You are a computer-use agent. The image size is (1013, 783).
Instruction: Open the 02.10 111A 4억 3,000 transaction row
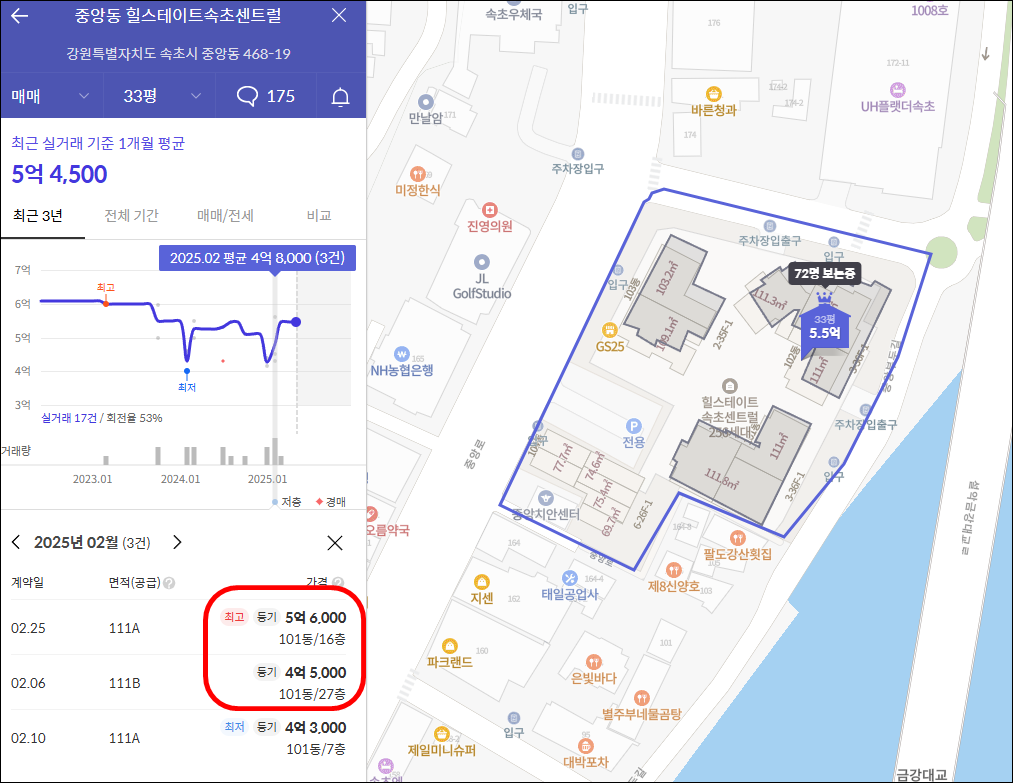click(x=180, y=738)
